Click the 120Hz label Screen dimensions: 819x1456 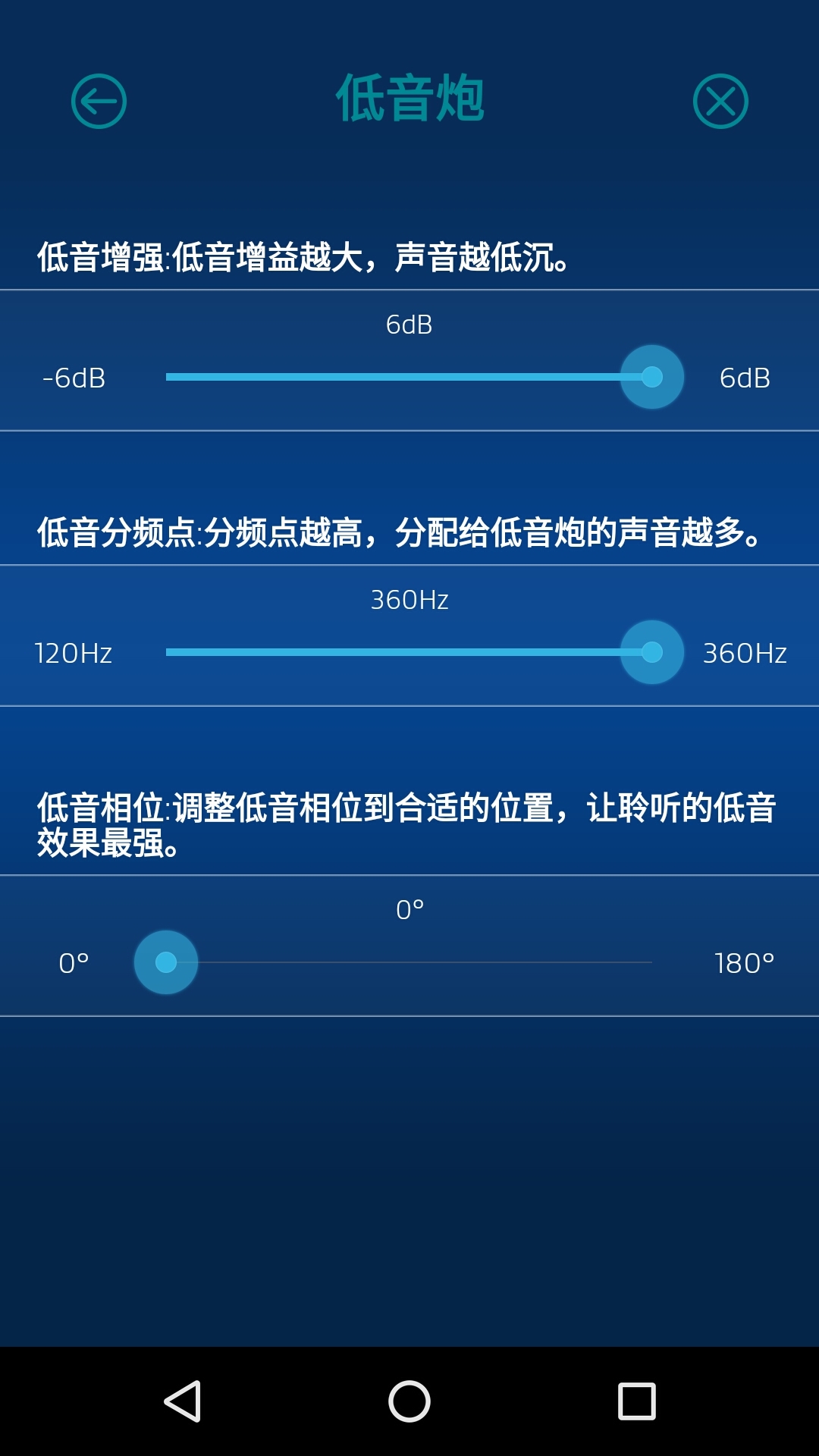(74, 654)
